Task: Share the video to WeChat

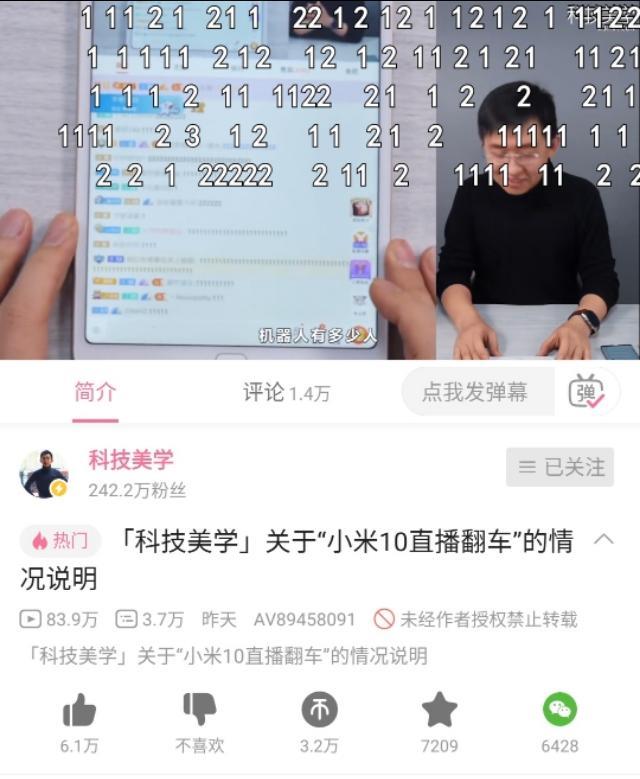Action: pos(560,711)
